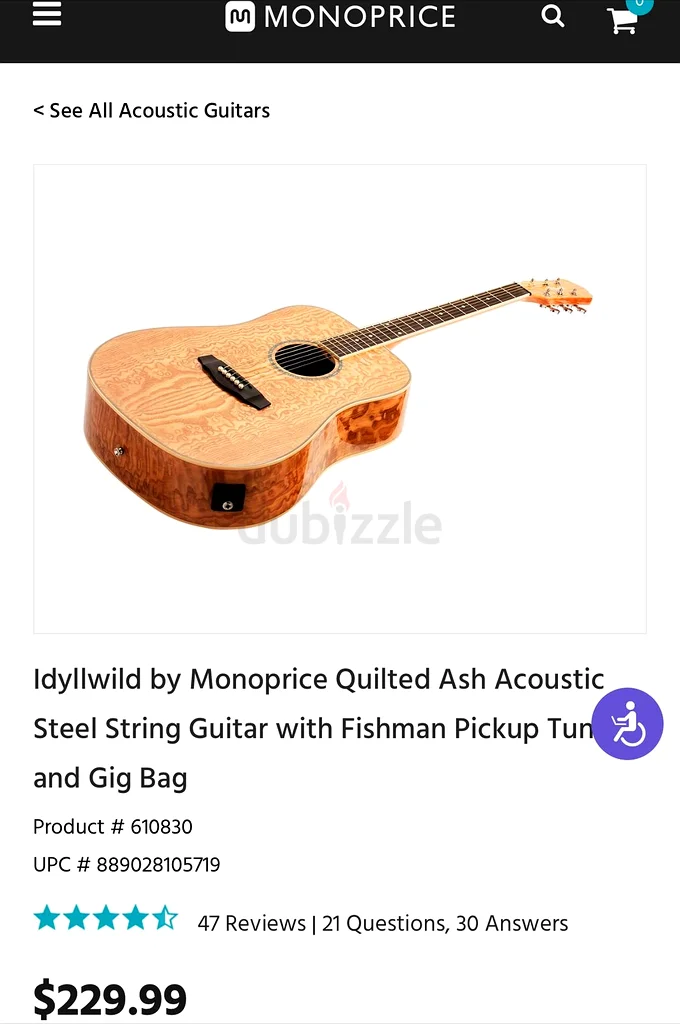
Task: View the 47 Reviews
Action: 251,923
